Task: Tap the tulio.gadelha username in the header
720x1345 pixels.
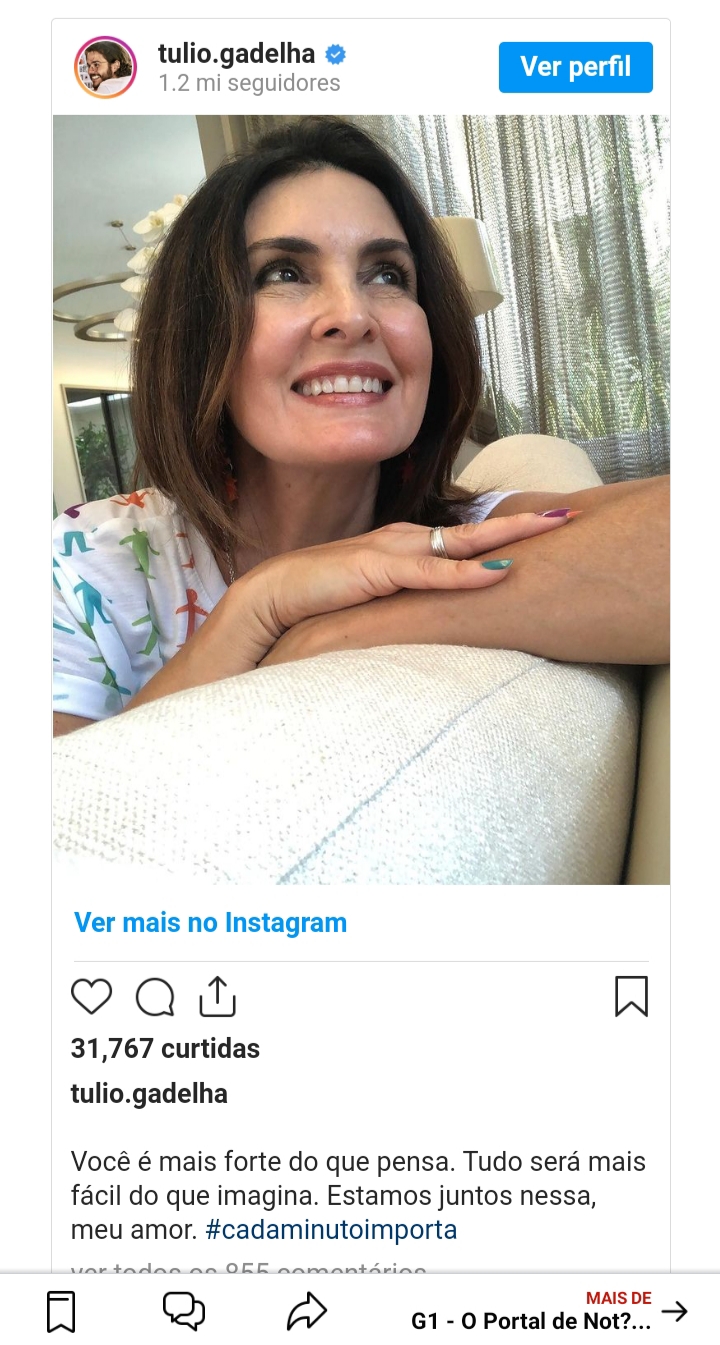Action: coord(236,54)
